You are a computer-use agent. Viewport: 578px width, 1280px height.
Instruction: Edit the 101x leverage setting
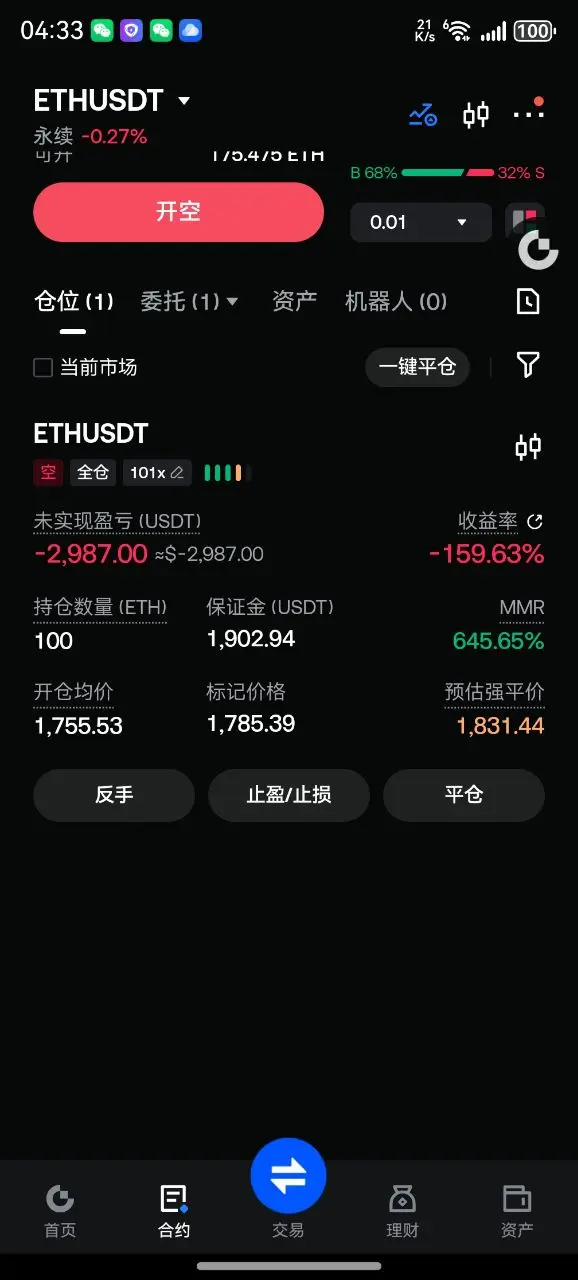tap(158, 472)
